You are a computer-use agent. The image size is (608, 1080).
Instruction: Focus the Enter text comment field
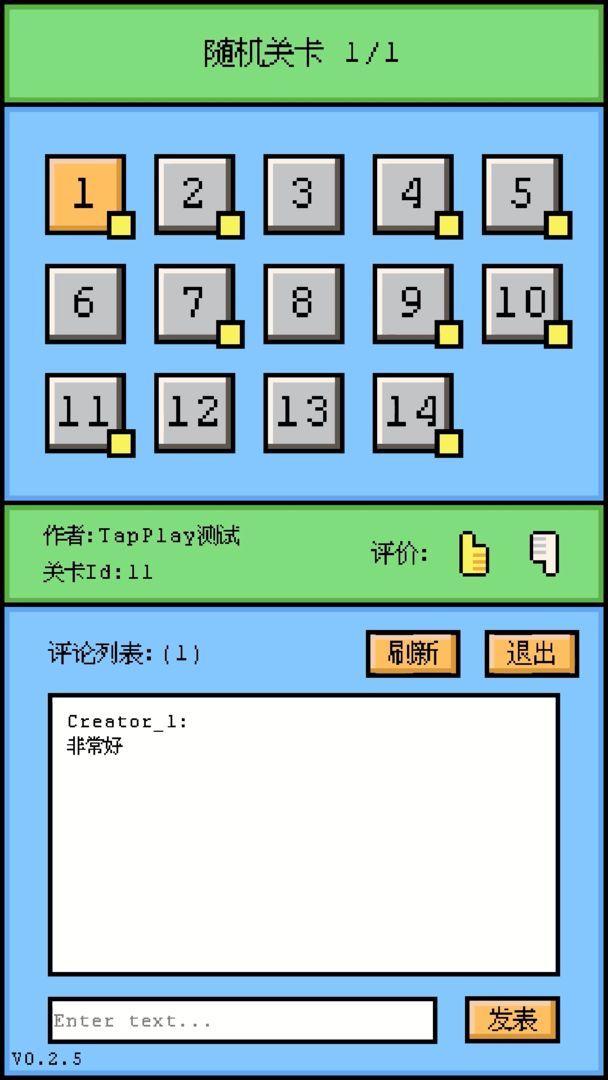click(x=242, y=1021)
